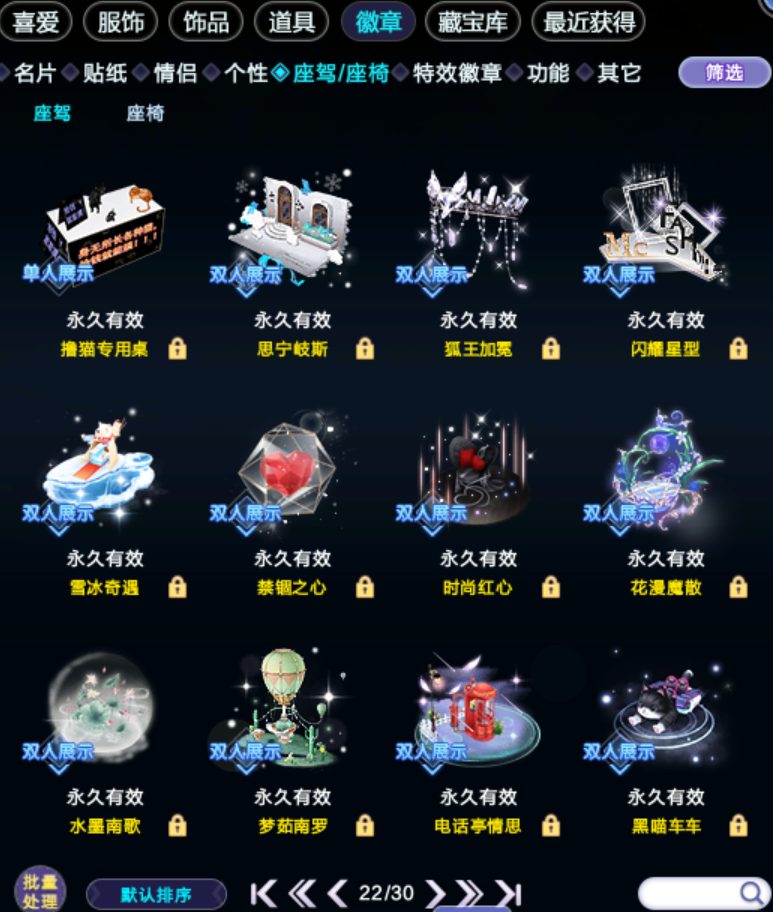
Task: Select the 情侣 sub-category
Action: (x=175, y=73)
